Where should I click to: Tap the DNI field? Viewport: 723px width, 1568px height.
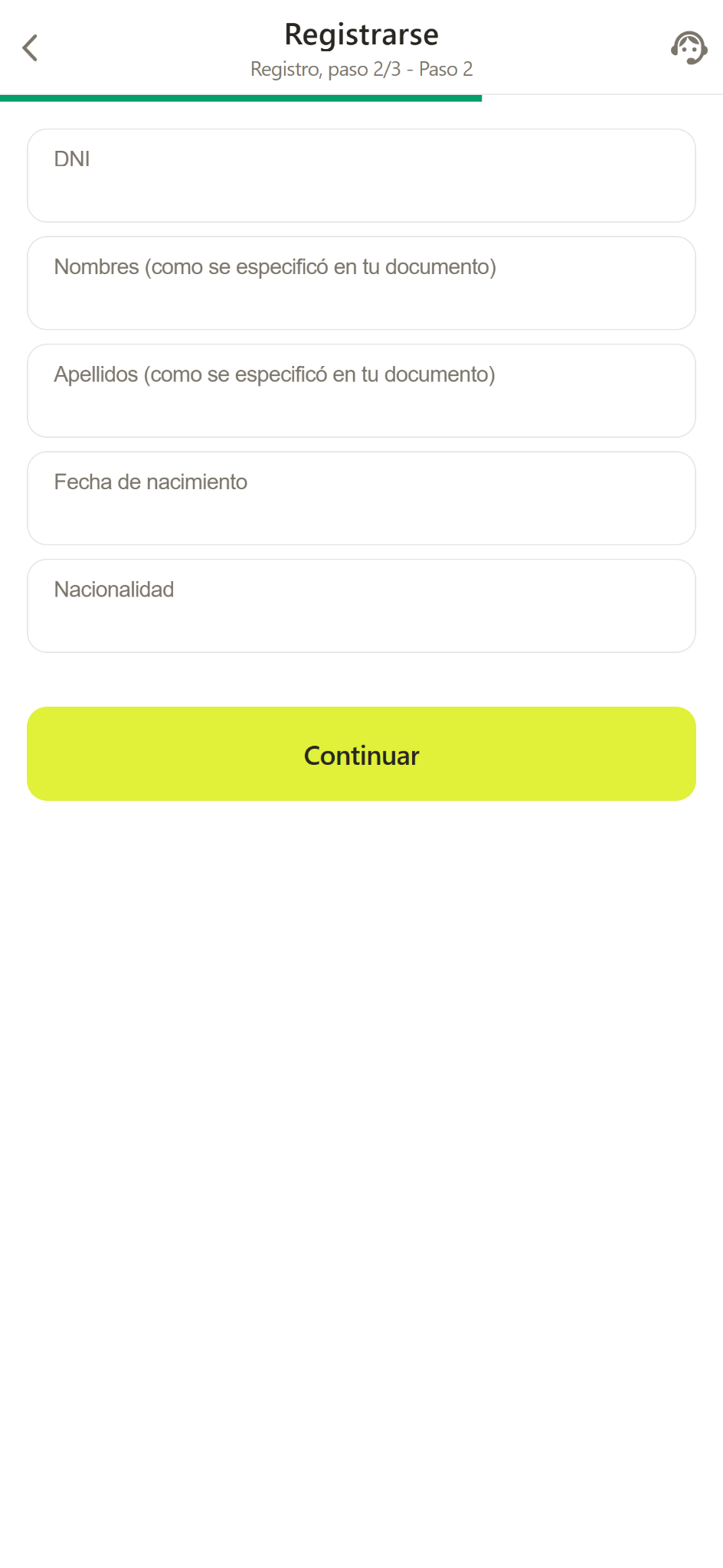(361, 175)
